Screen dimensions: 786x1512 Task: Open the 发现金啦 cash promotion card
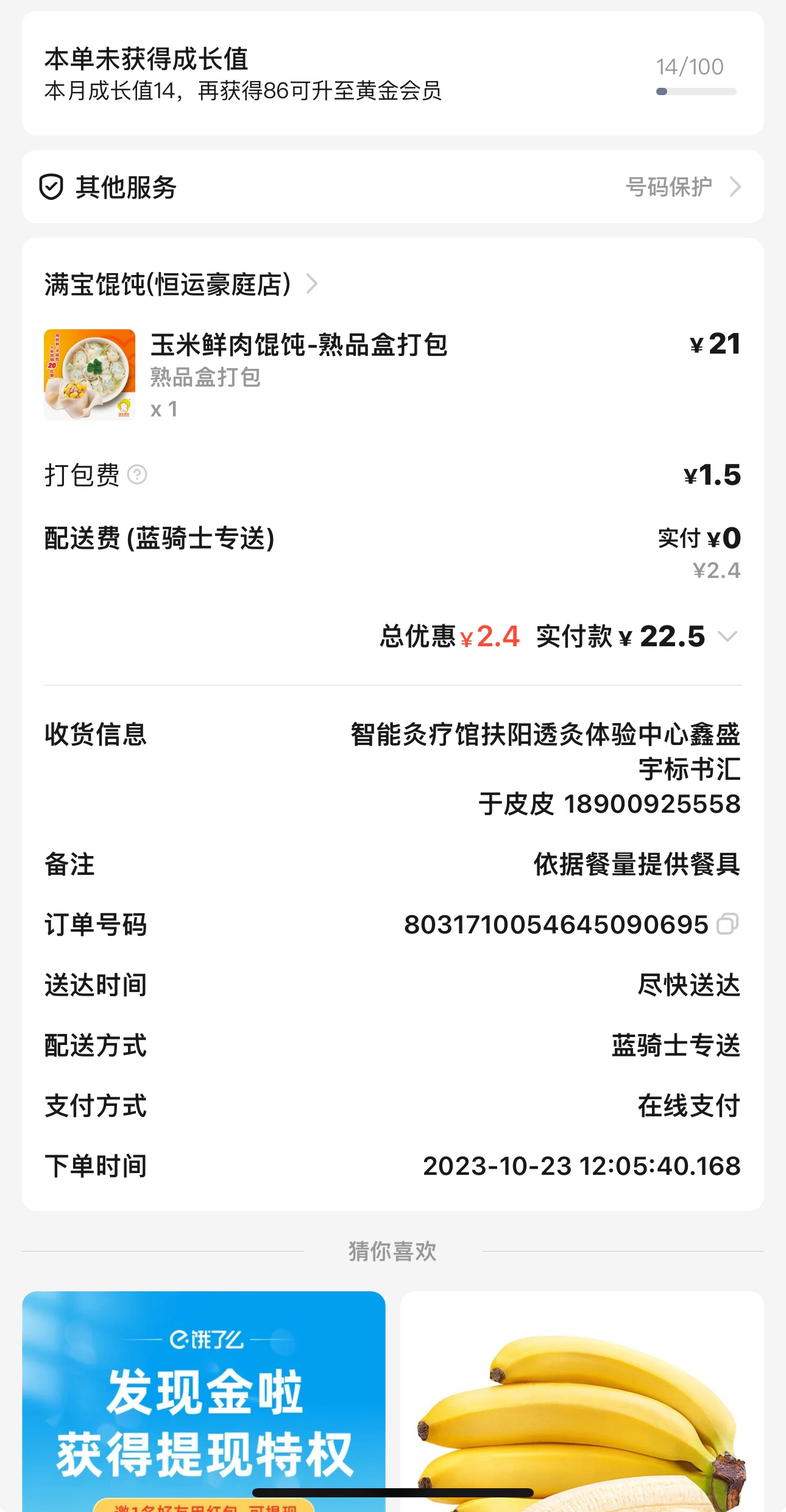click(x=204, y=1401)
